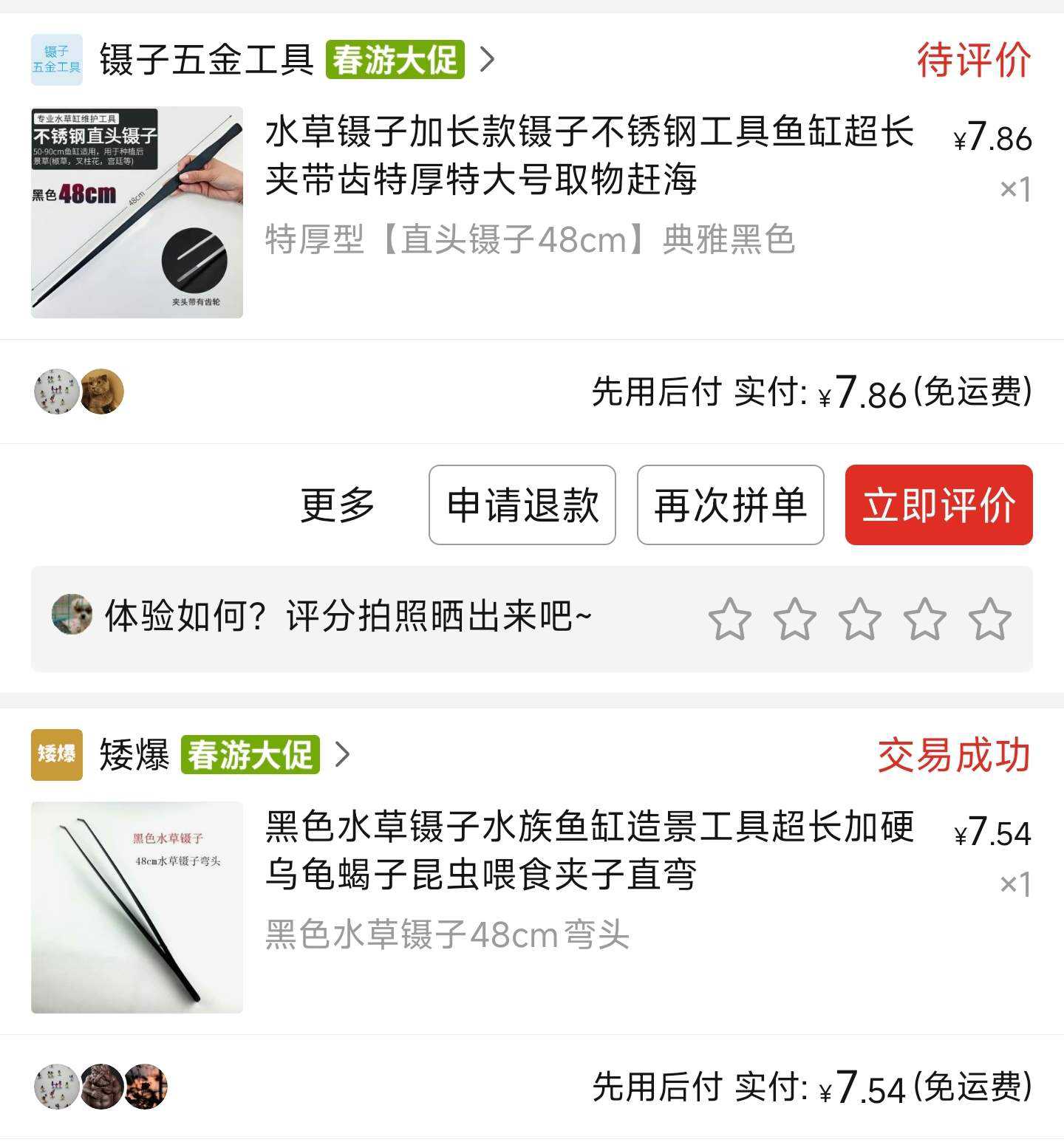Open the 矮爆 store page
Image resolution: width=1064 pixels, height=1145 pixels.
pyautogui.click(x=134, y=755)
